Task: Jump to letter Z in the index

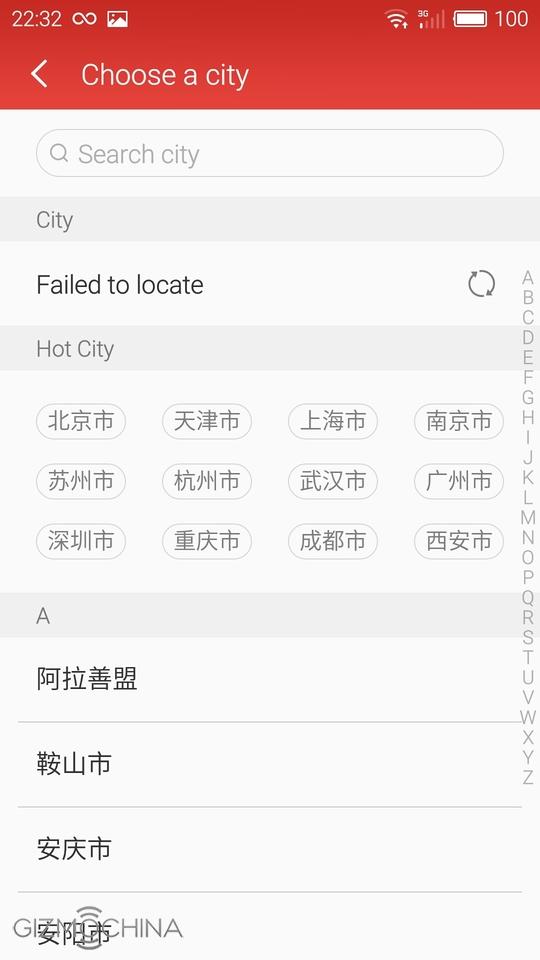Action: (528, 777)
